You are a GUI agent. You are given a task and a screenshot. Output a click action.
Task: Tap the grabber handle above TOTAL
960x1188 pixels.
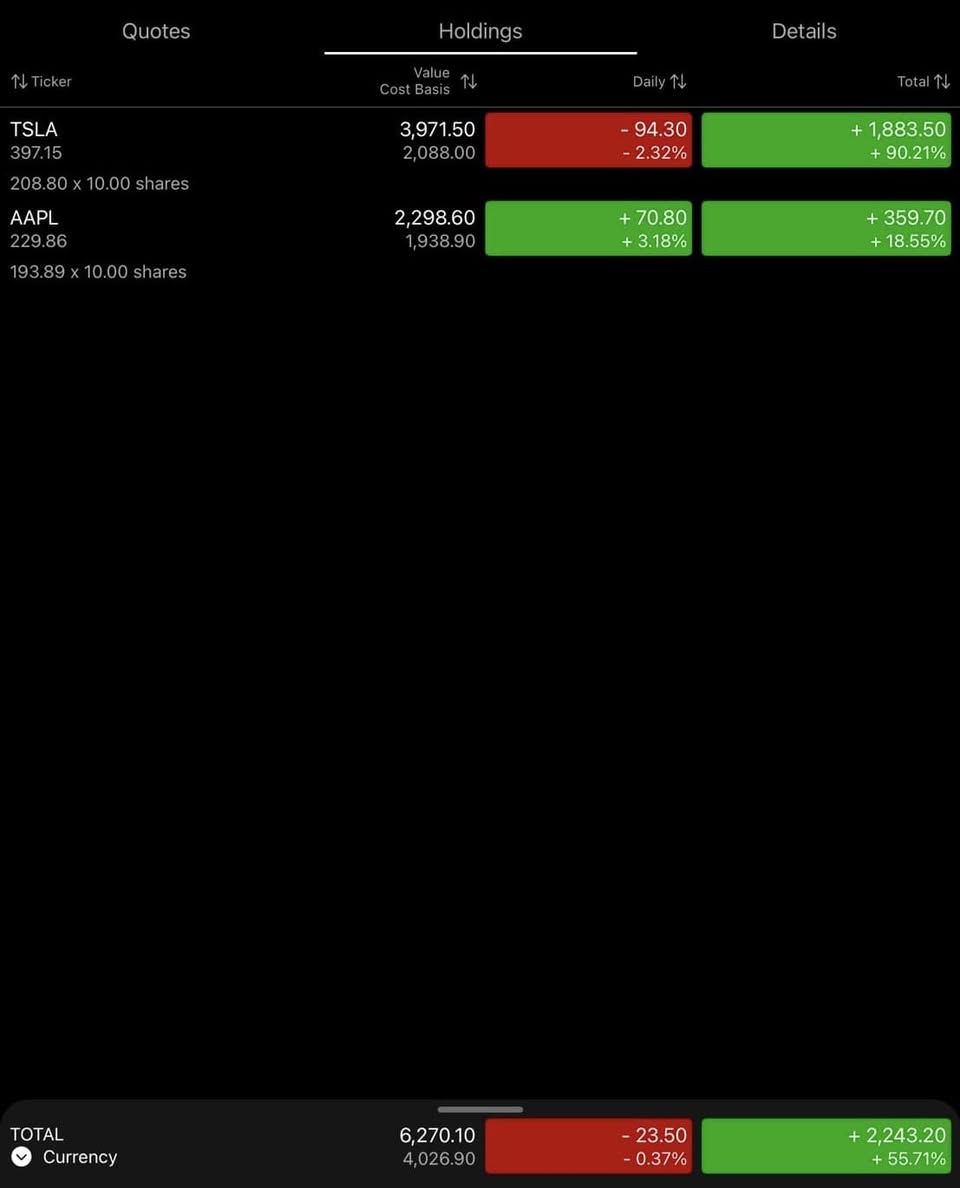480,1109
